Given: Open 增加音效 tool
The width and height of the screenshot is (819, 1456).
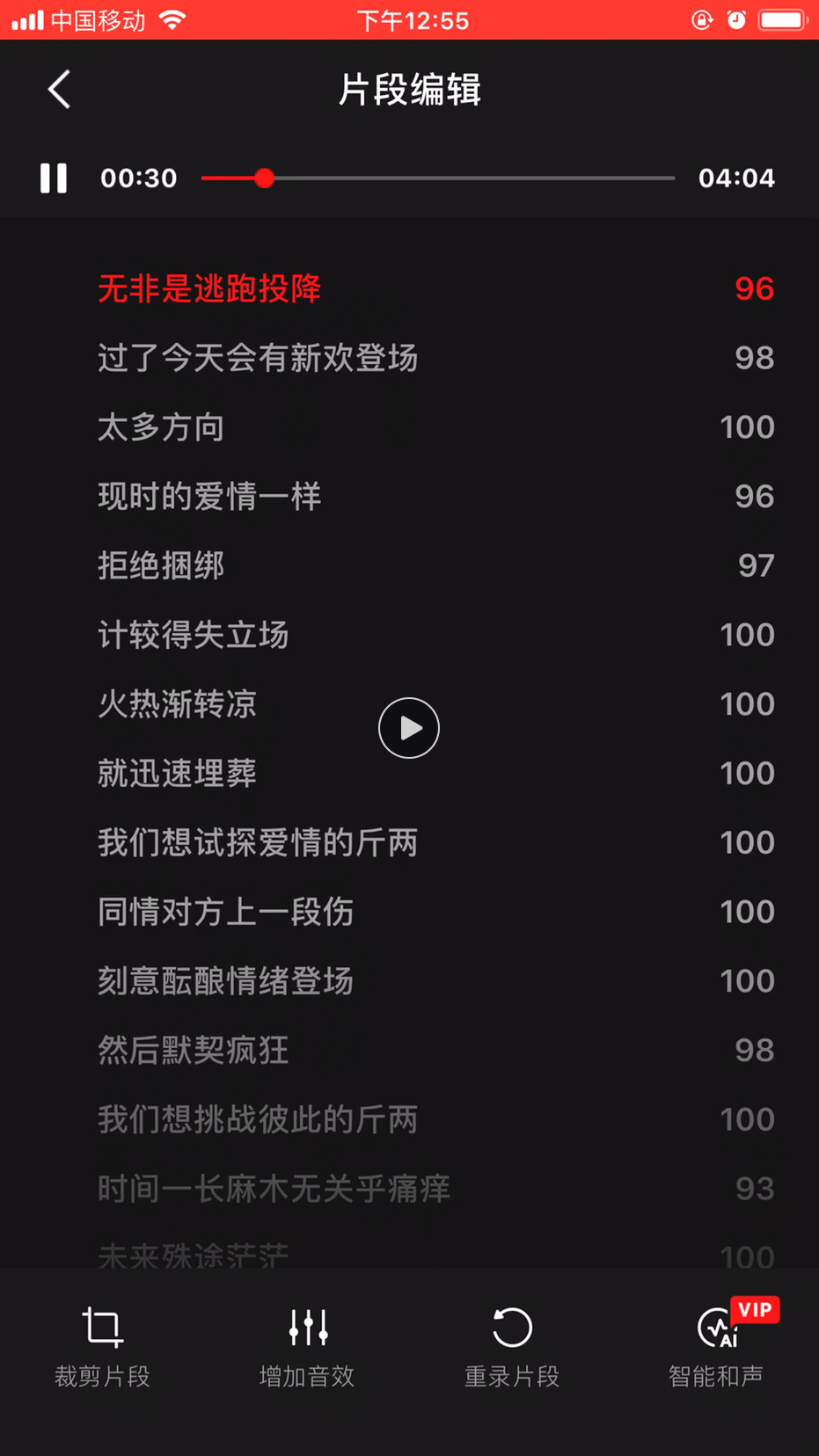Looking at the screenshot, I should 307,1346.
